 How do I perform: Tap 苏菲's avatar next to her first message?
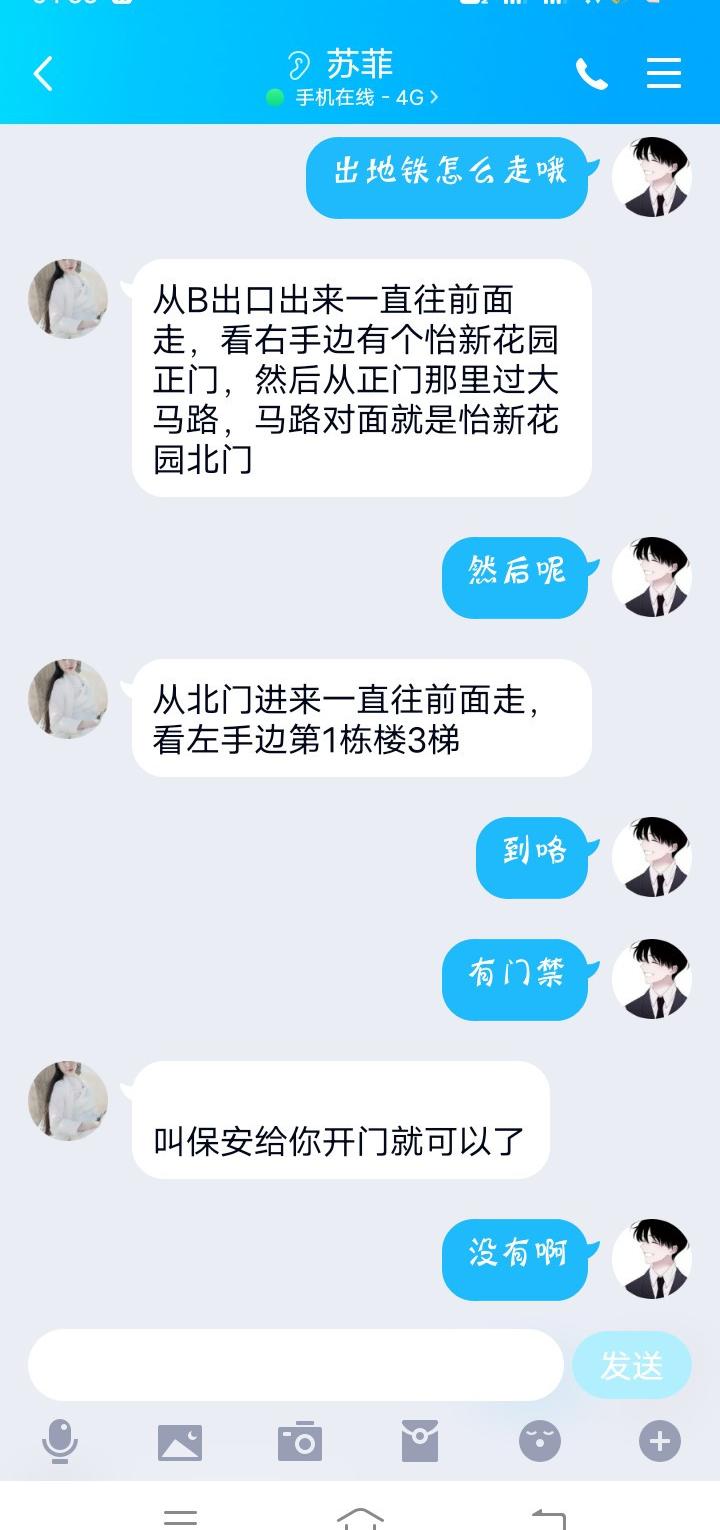point(66,299)
